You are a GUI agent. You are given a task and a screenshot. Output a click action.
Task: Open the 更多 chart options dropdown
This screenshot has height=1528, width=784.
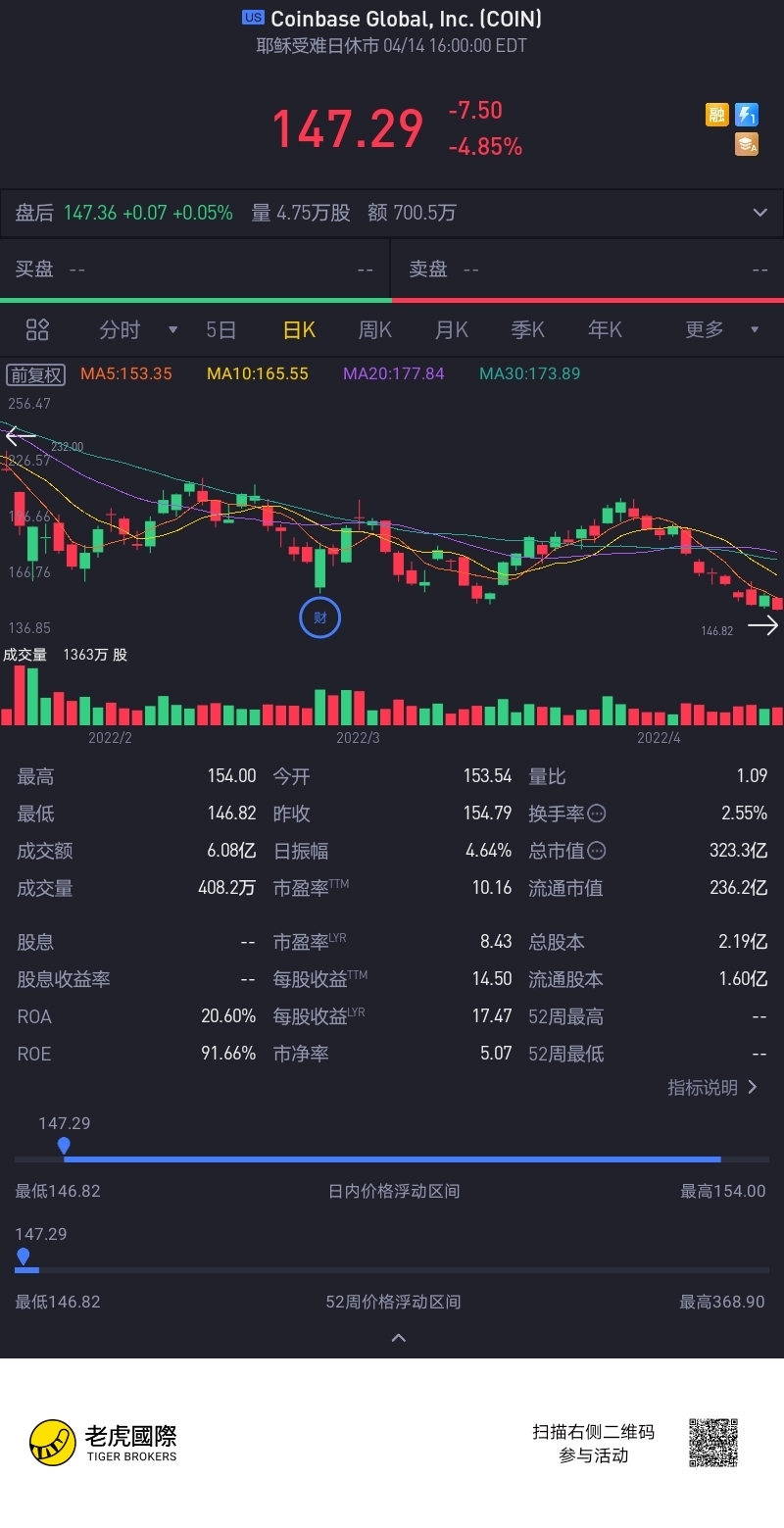[720, 330]
